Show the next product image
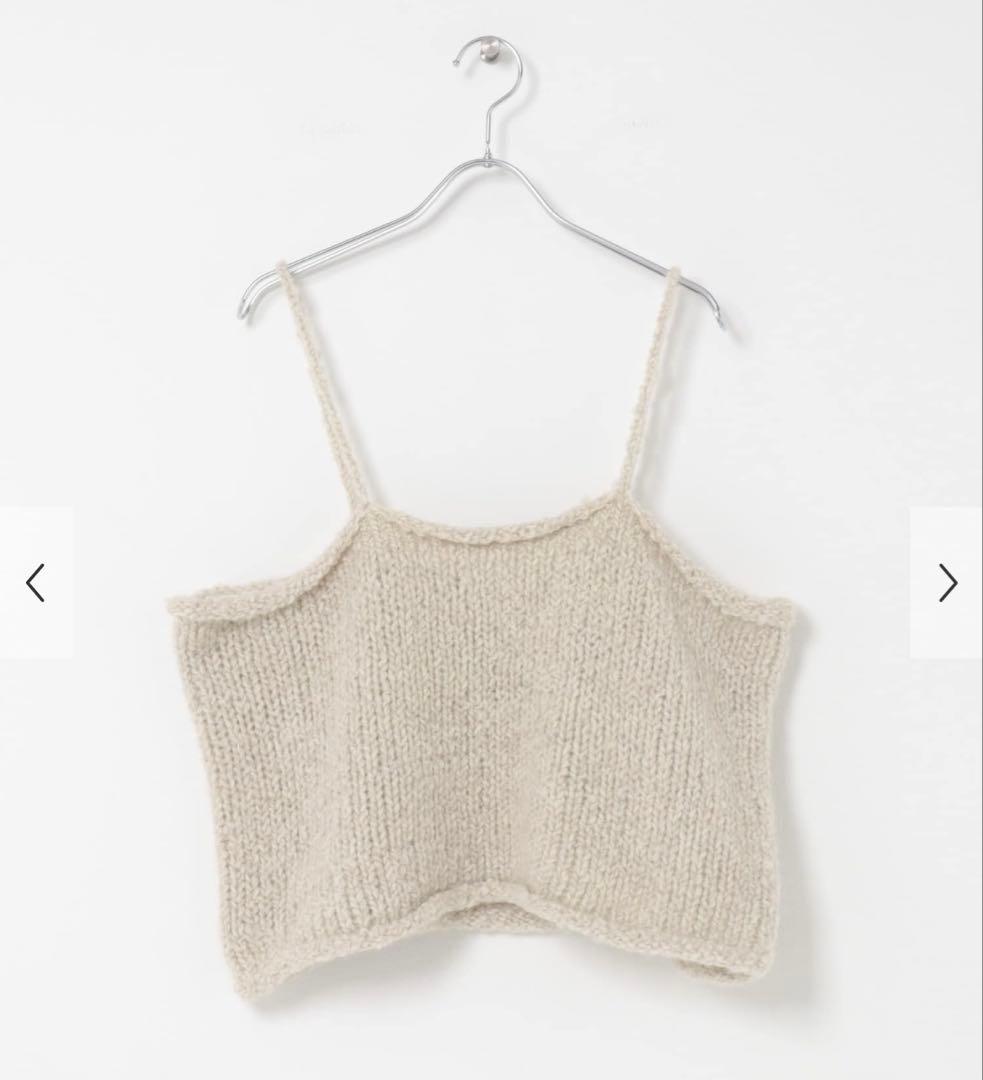Viewport: 983px width, 1080px height. pyautogui.click(x=947, y=583)
